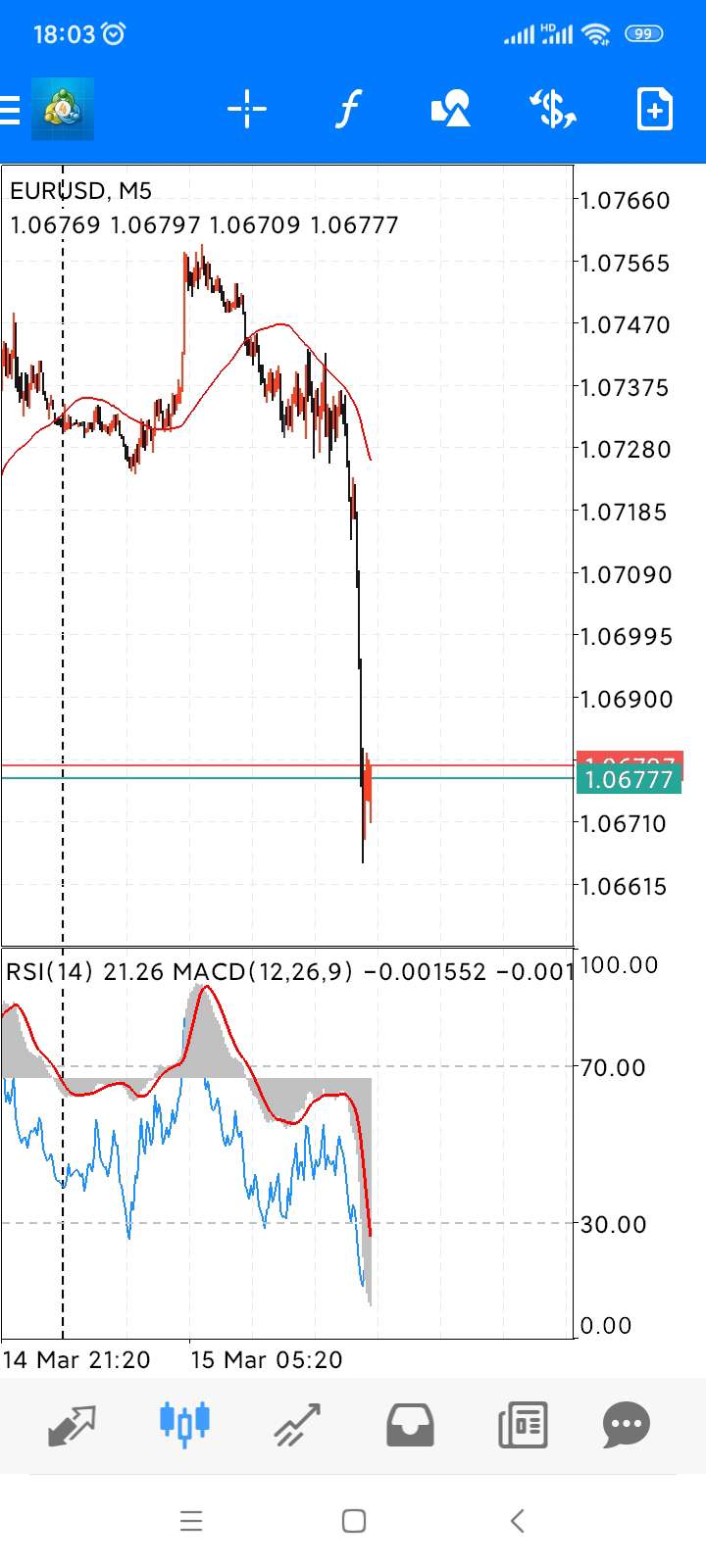Open the News tab
706x1568 pixels.
point(523,1425)
